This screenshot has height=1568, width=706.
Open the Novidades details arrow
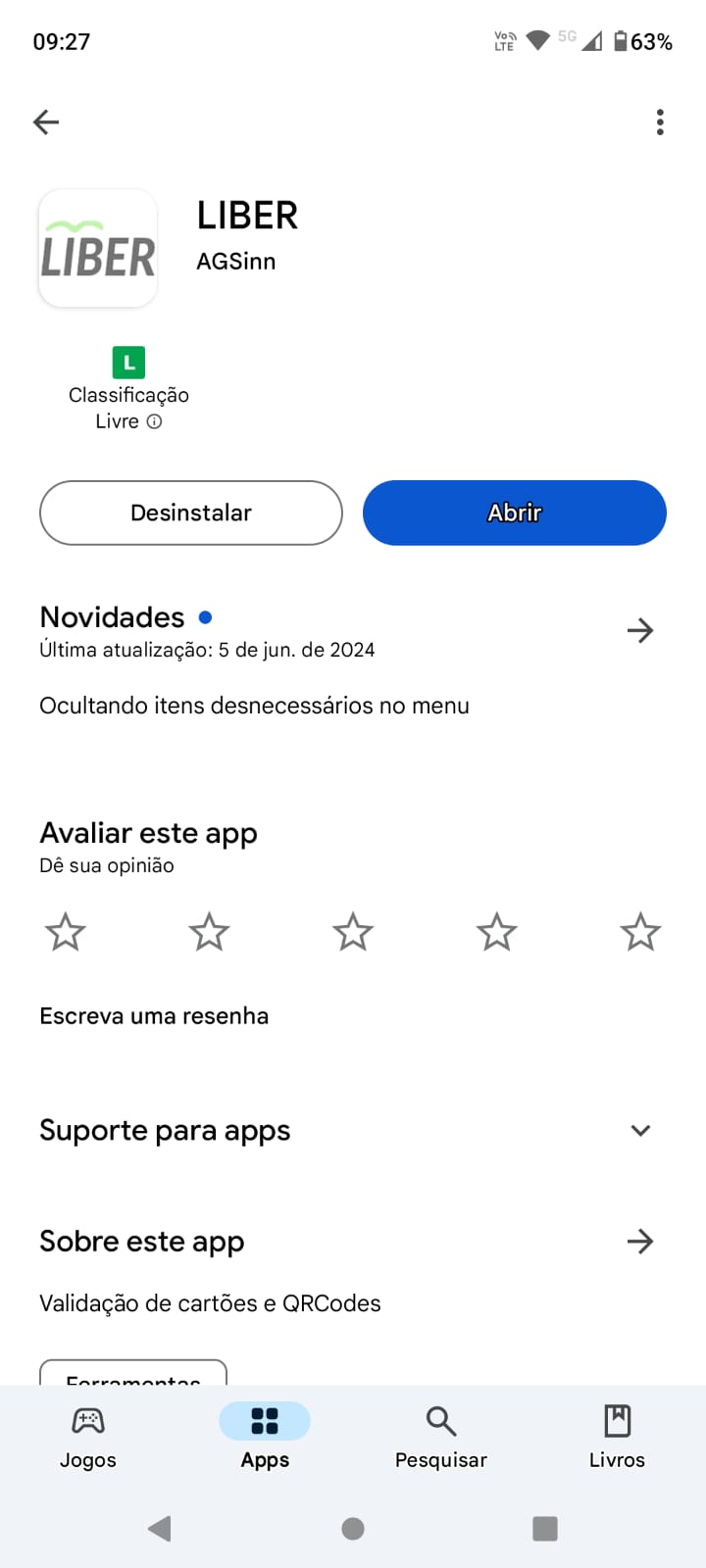640,630
